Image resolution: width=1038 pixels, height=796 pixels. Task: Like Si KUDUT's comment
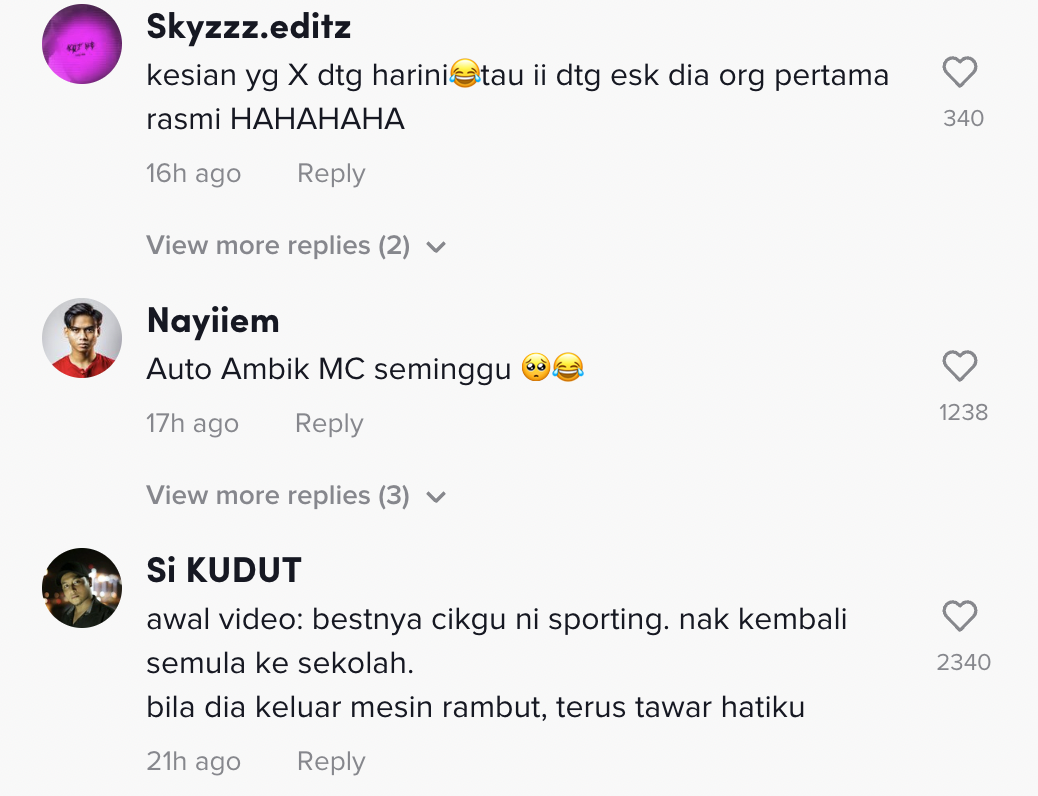960,617
